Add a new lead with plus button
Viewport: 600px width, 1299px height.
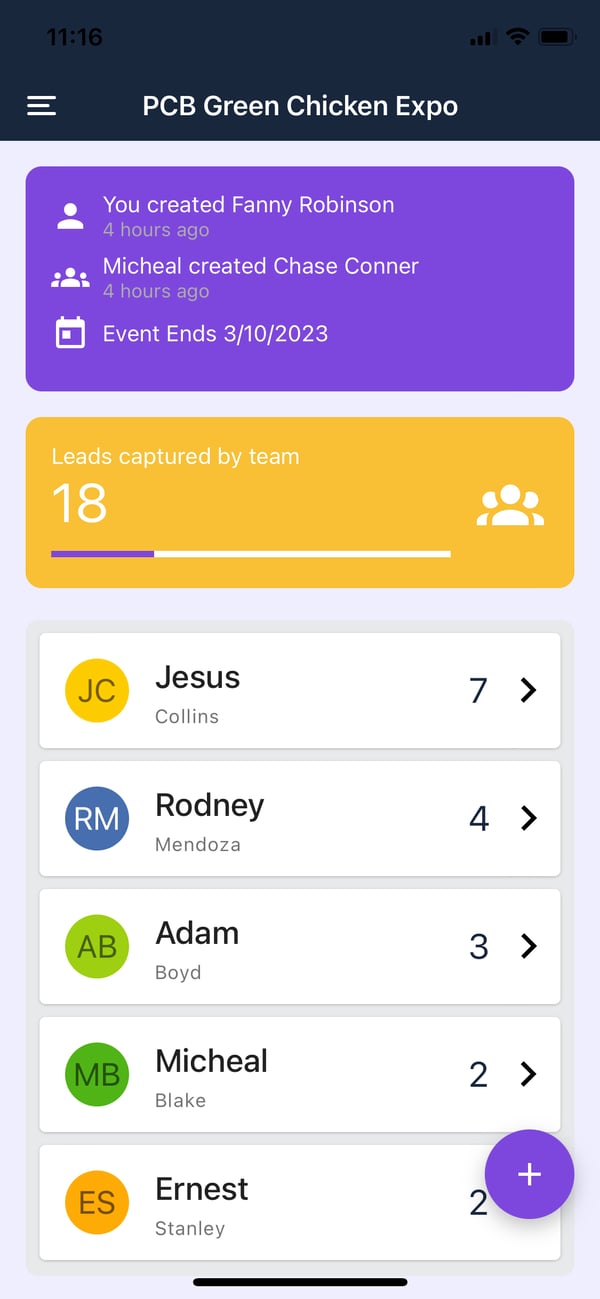point(529,1174)
